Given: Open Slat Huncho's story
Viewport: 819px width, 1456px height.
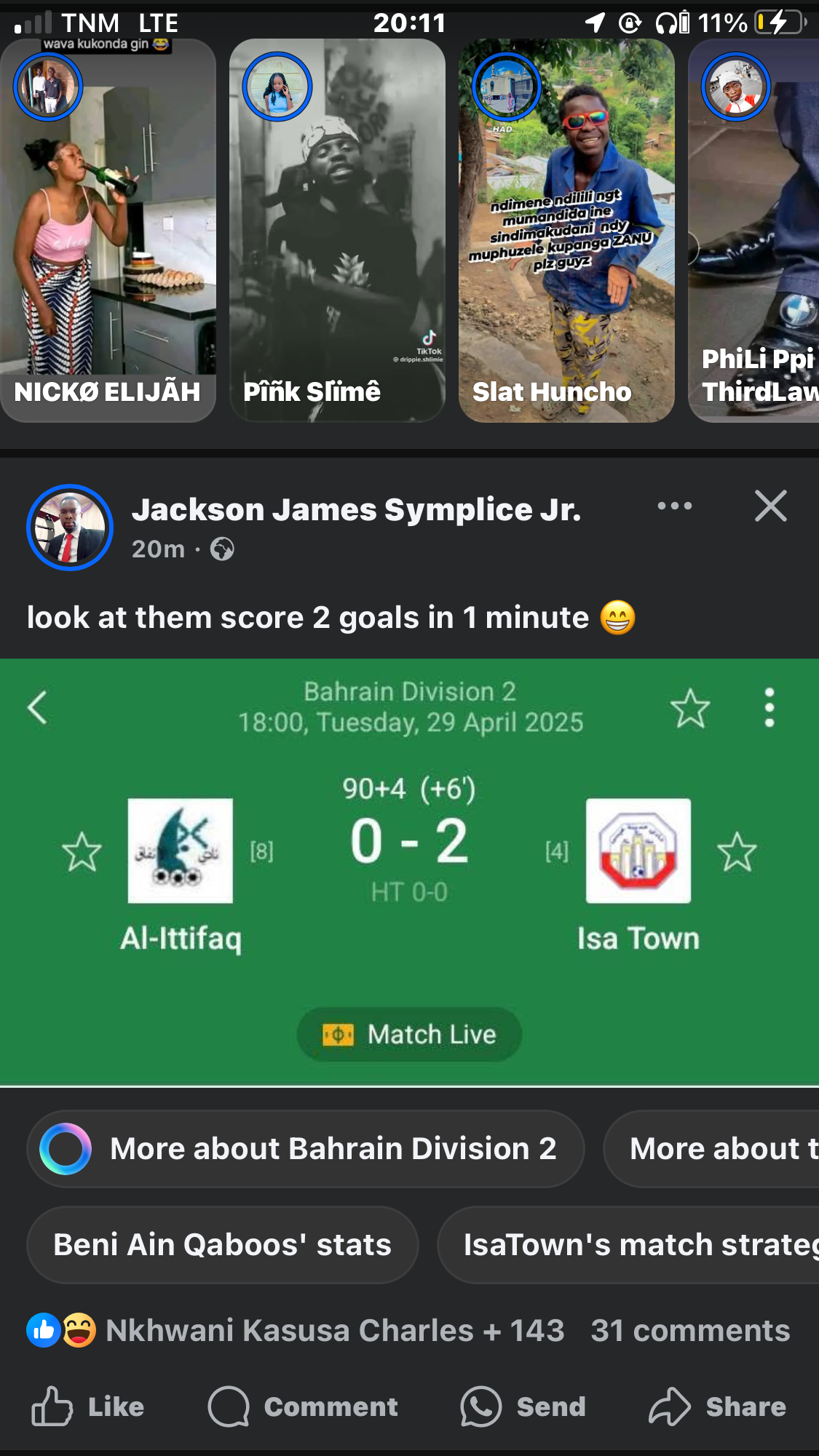Looking at the screenshot, I should point(566,231).
